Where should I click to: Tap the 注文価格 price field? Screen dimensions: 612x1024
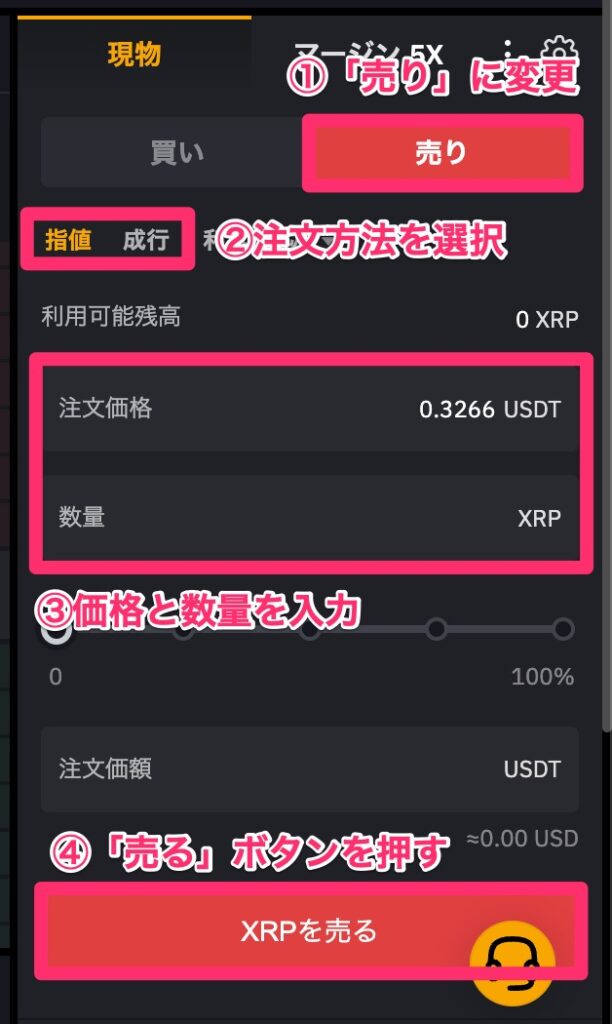pyautogui.click(x=310, y=408)
